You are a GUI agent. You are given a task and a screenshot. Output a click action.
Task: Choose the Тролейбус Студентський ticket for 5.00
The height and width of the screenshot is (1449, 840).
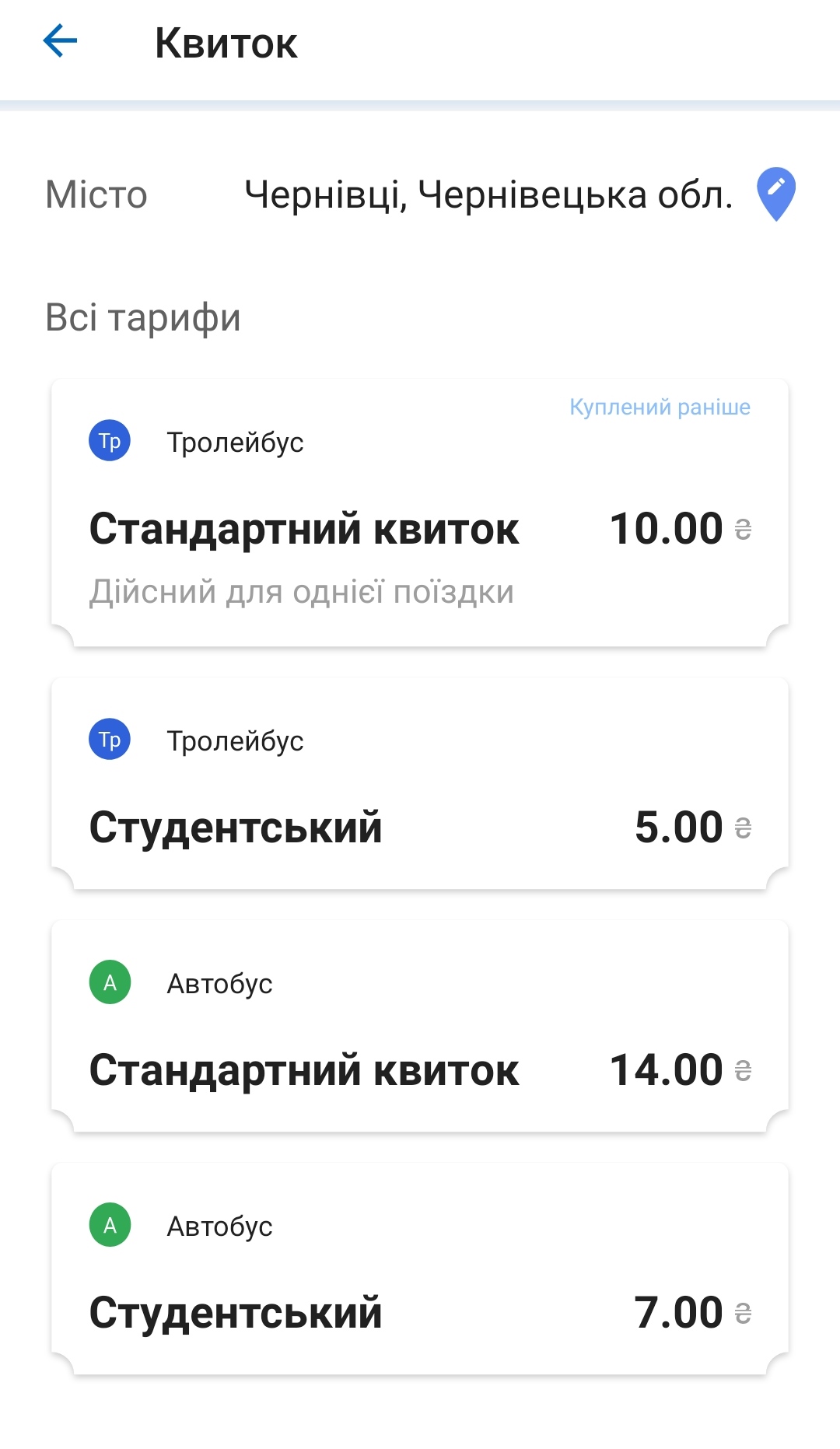click(x=420, y=784)
